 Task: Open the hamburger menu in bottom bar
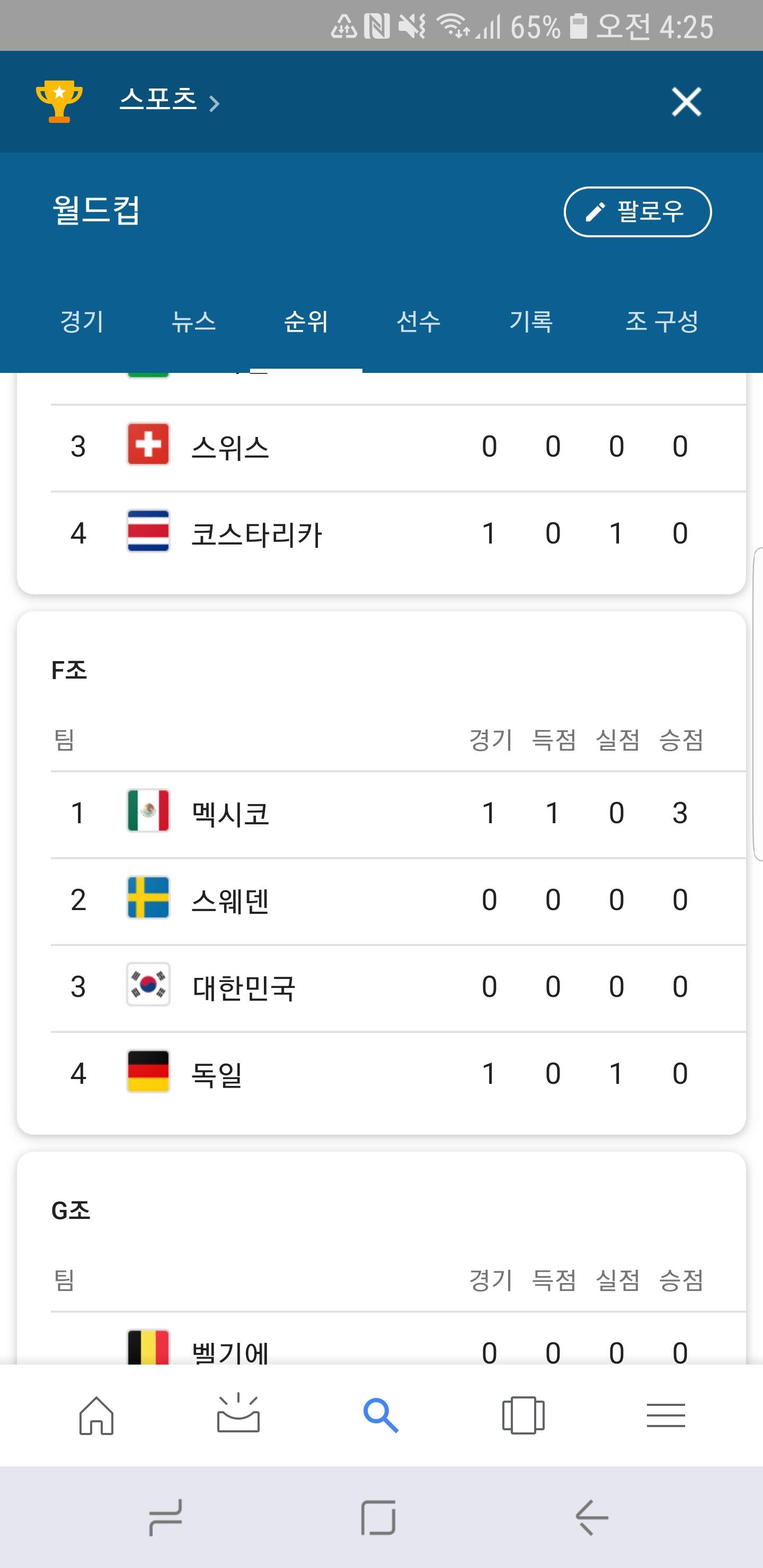coord(666,1415)
